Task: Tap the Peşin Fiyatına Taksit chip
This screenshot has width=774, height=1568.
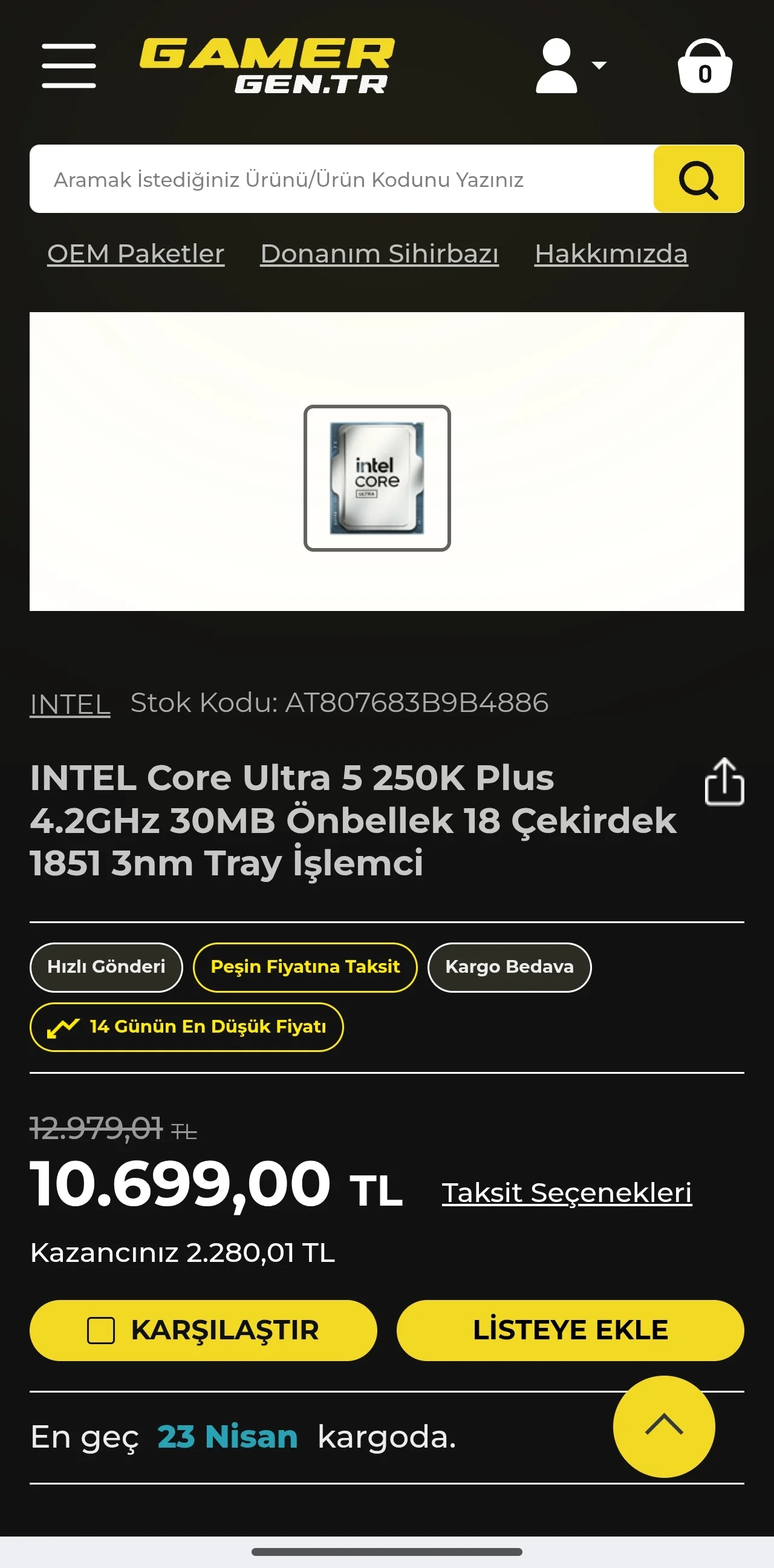Action: coord(305,967)
